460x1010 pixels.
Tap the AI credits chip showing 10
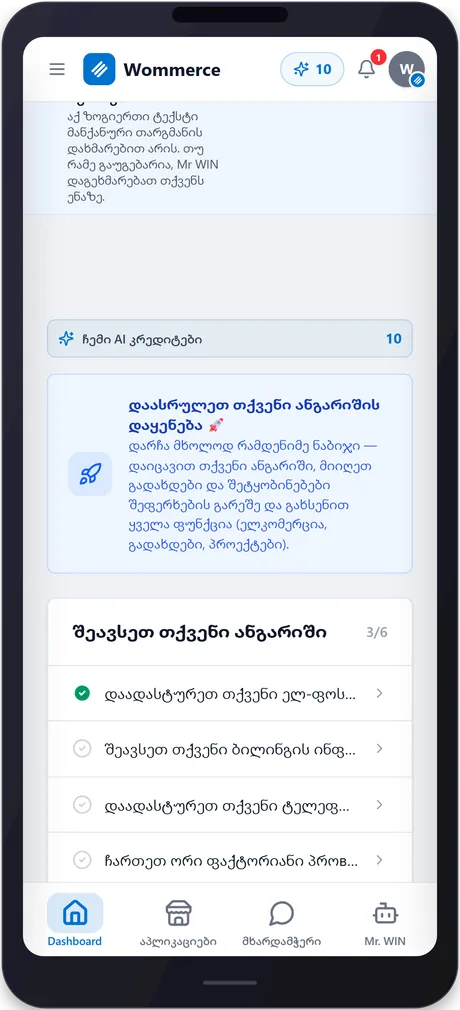(x=312, y=70)
